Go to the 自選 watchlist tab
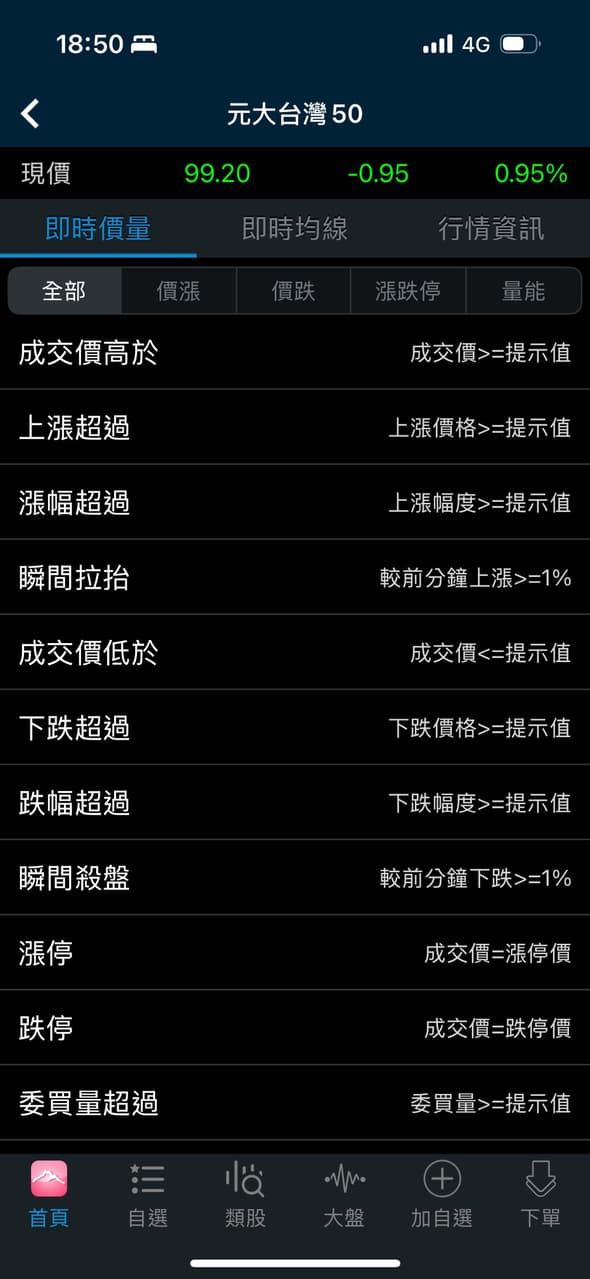The image size is (590, 1279). (148, 1195)
